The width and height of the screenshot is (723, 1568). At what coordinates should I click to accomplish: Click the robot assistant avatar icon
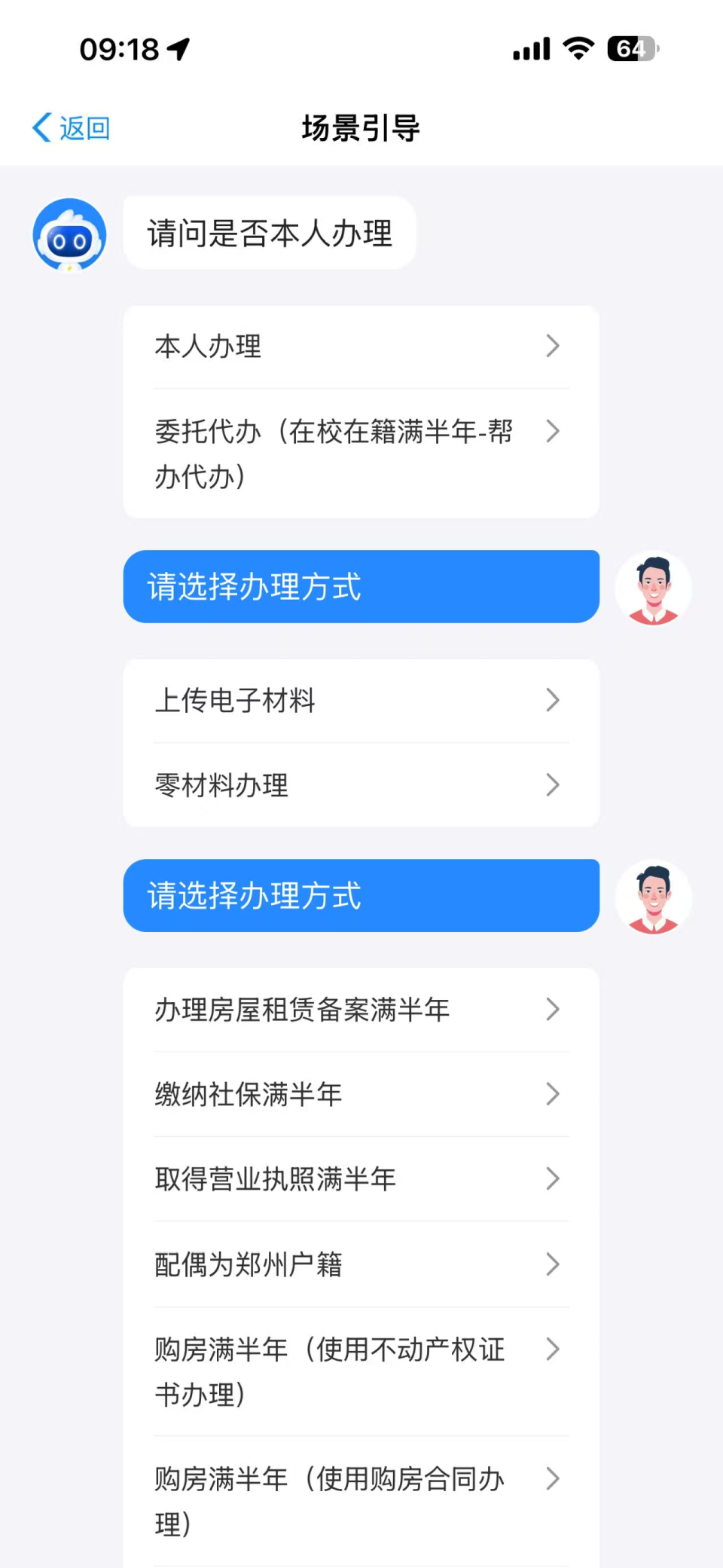pyautogui.click(x=69, y=234)
